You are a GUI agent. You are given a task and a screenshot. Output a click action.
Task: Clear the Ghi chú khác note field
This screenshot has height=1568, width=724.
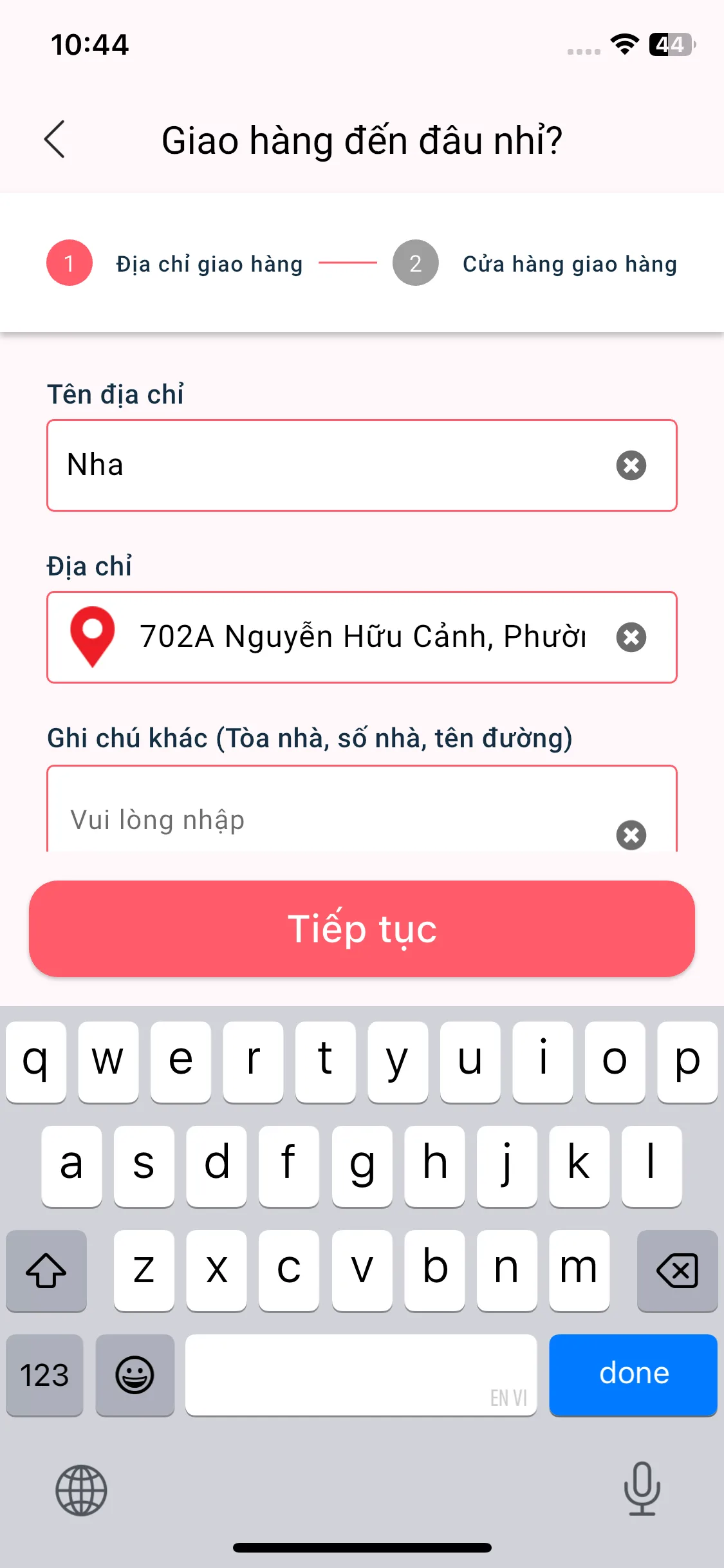631,835
